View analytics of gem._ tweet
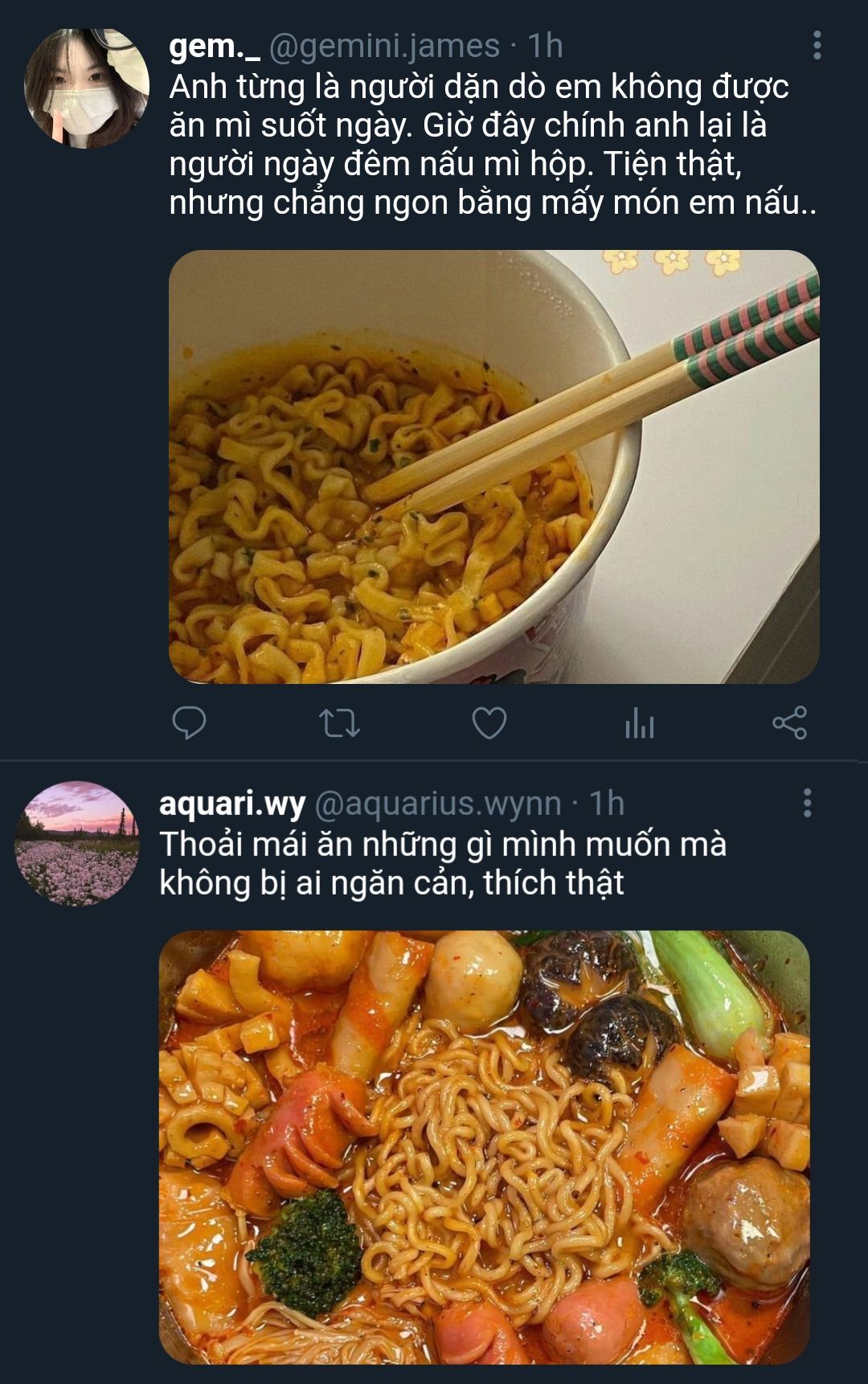Viewport: 868px width, 1384px height. (639, 723)
